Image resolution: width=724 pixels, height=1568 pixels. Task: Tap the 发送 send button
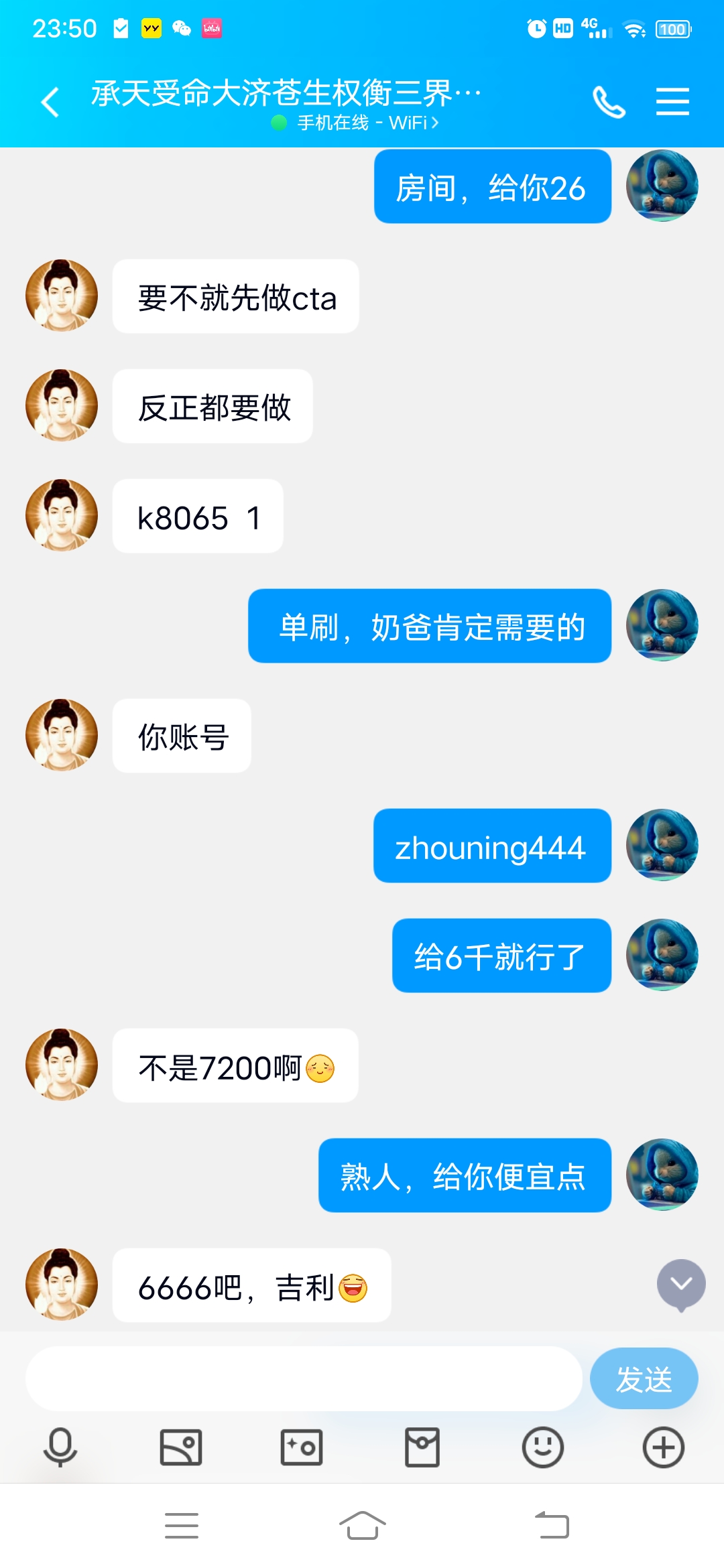pos(644,1379)
